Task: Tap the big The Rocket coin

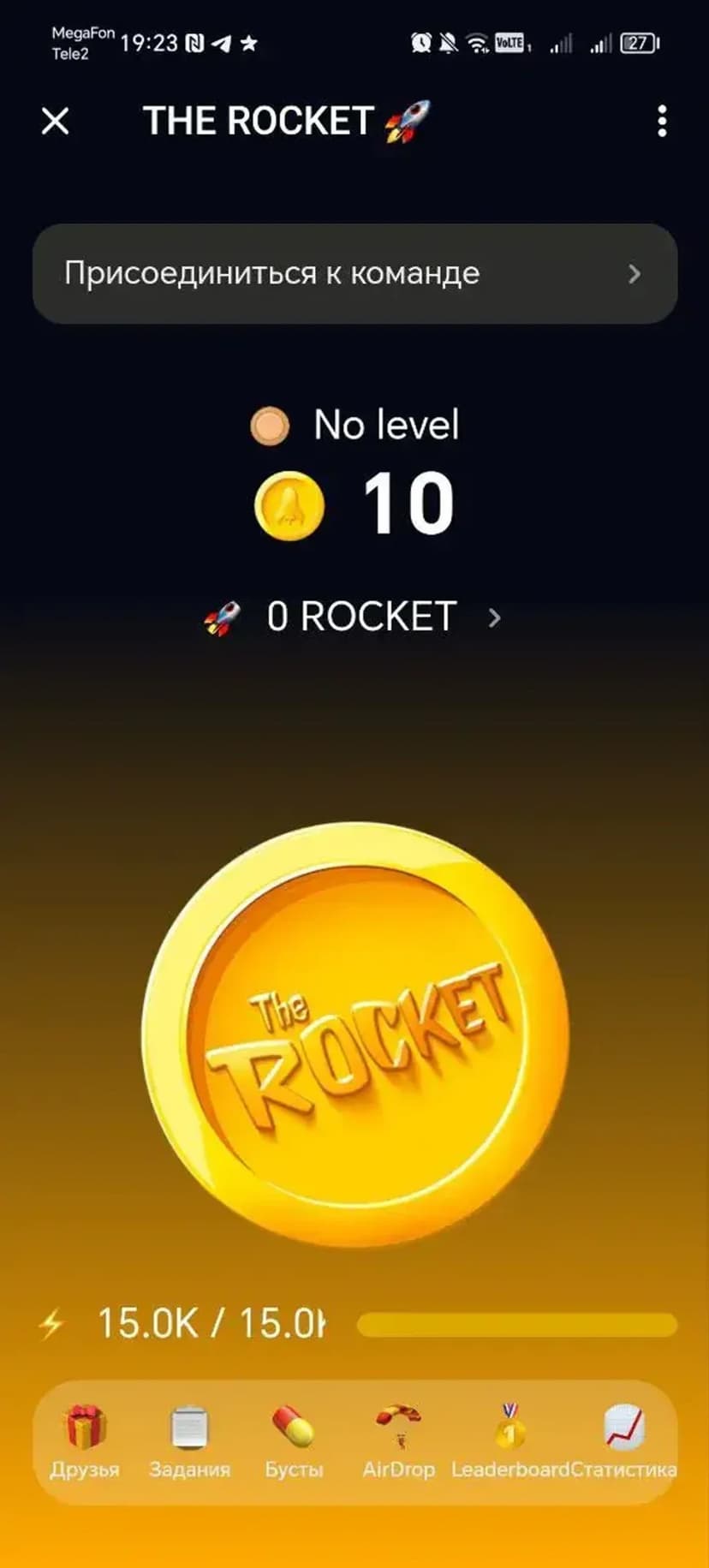Action: pyautogui.click(x=354, y=1034)
